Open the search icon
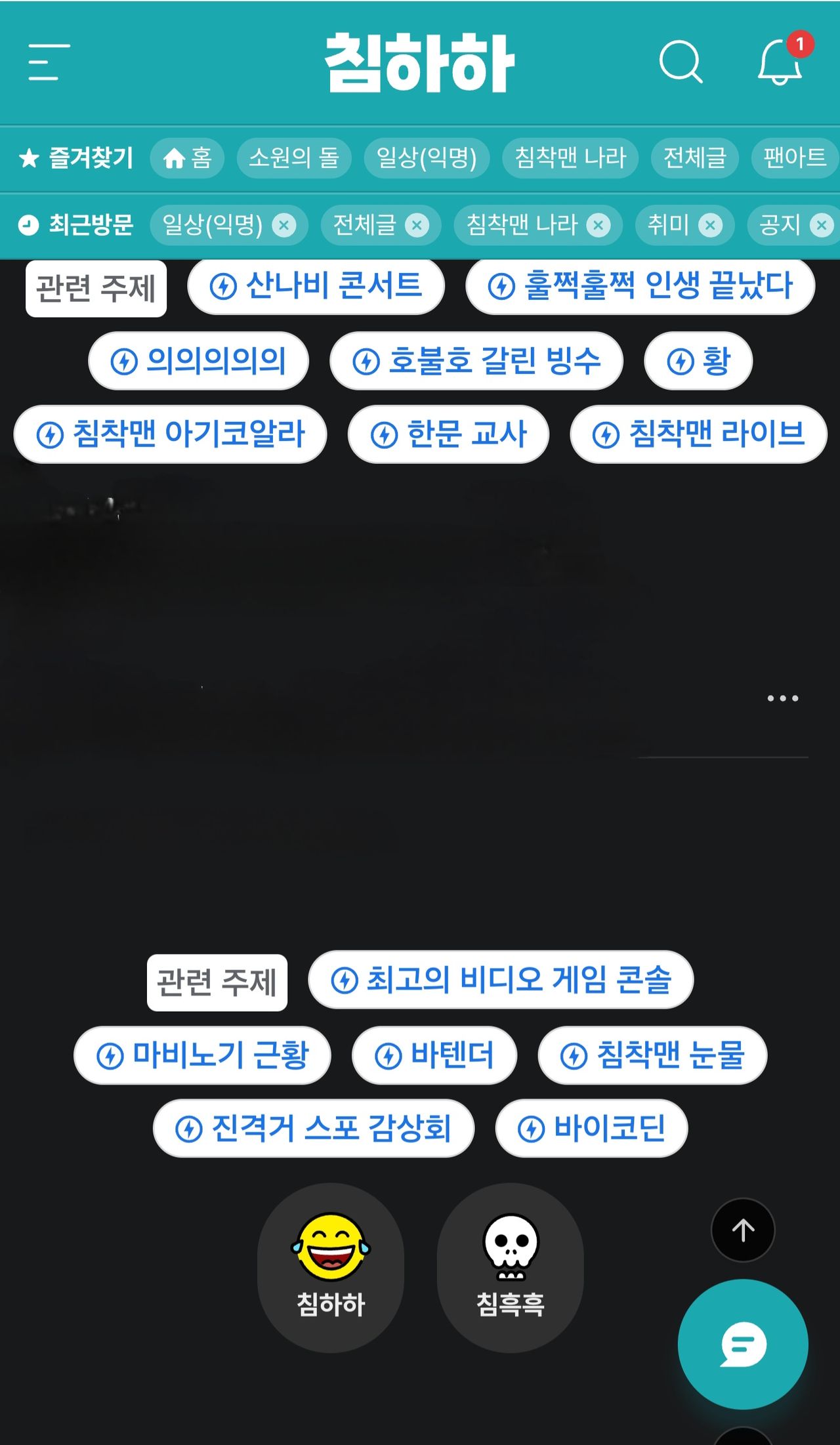This screenshot has width=840, height=1445. pyautogui.click(x=680, y=62)
